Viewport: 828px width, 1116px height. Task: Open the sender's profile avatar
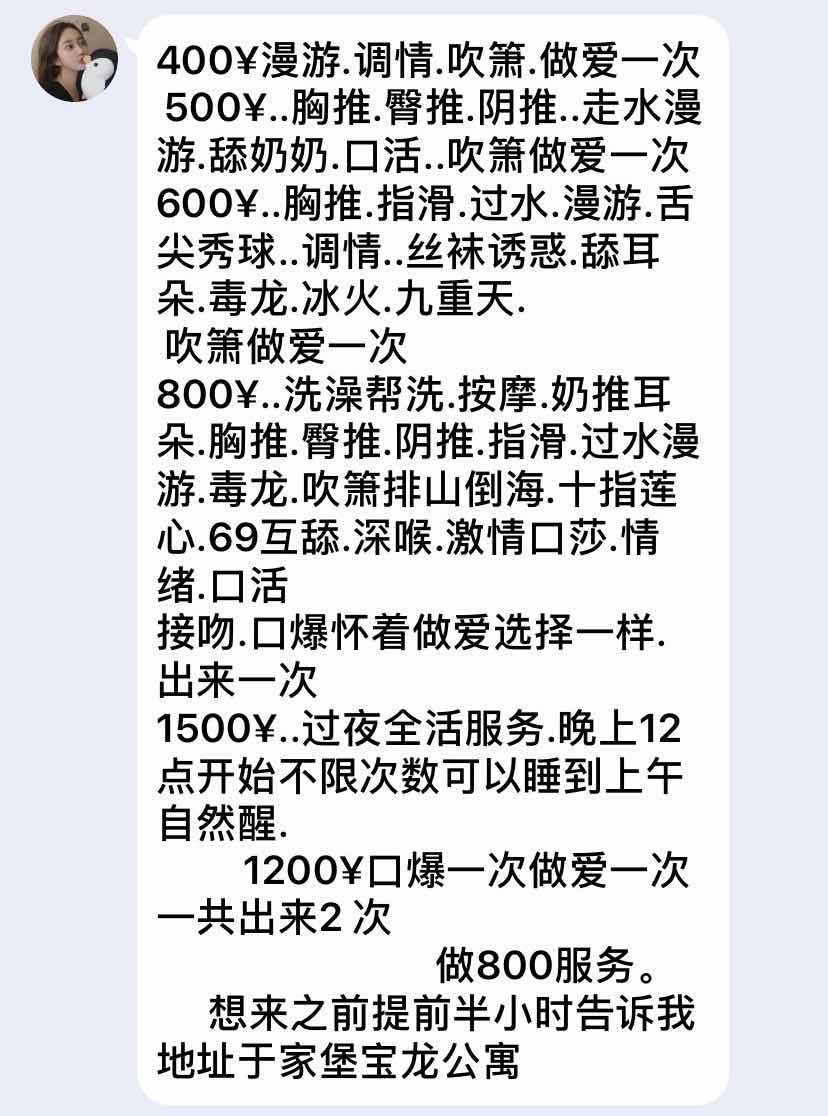74,58
